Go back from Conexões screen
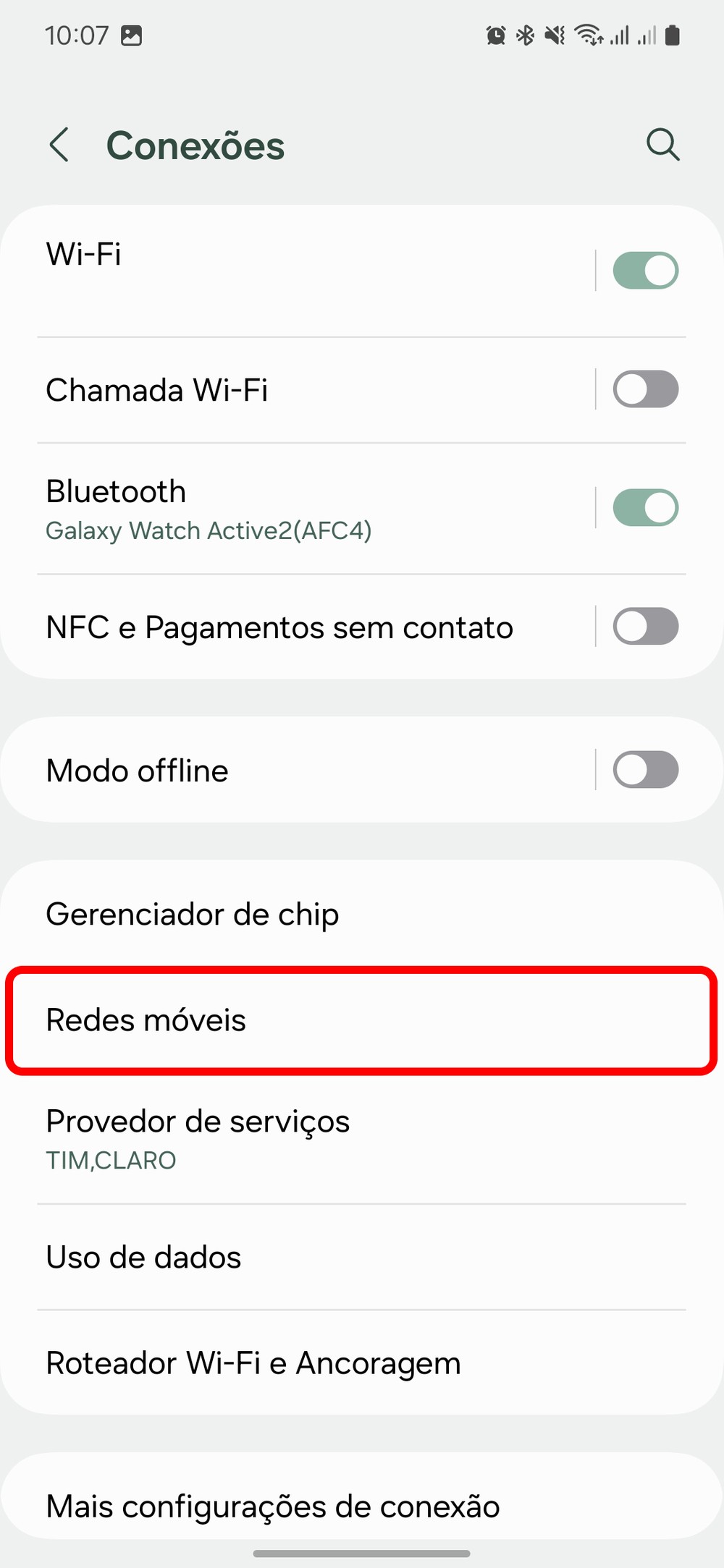Image resolution: width=724 pixels, height=1568 pixels. (x=59, y=145)
